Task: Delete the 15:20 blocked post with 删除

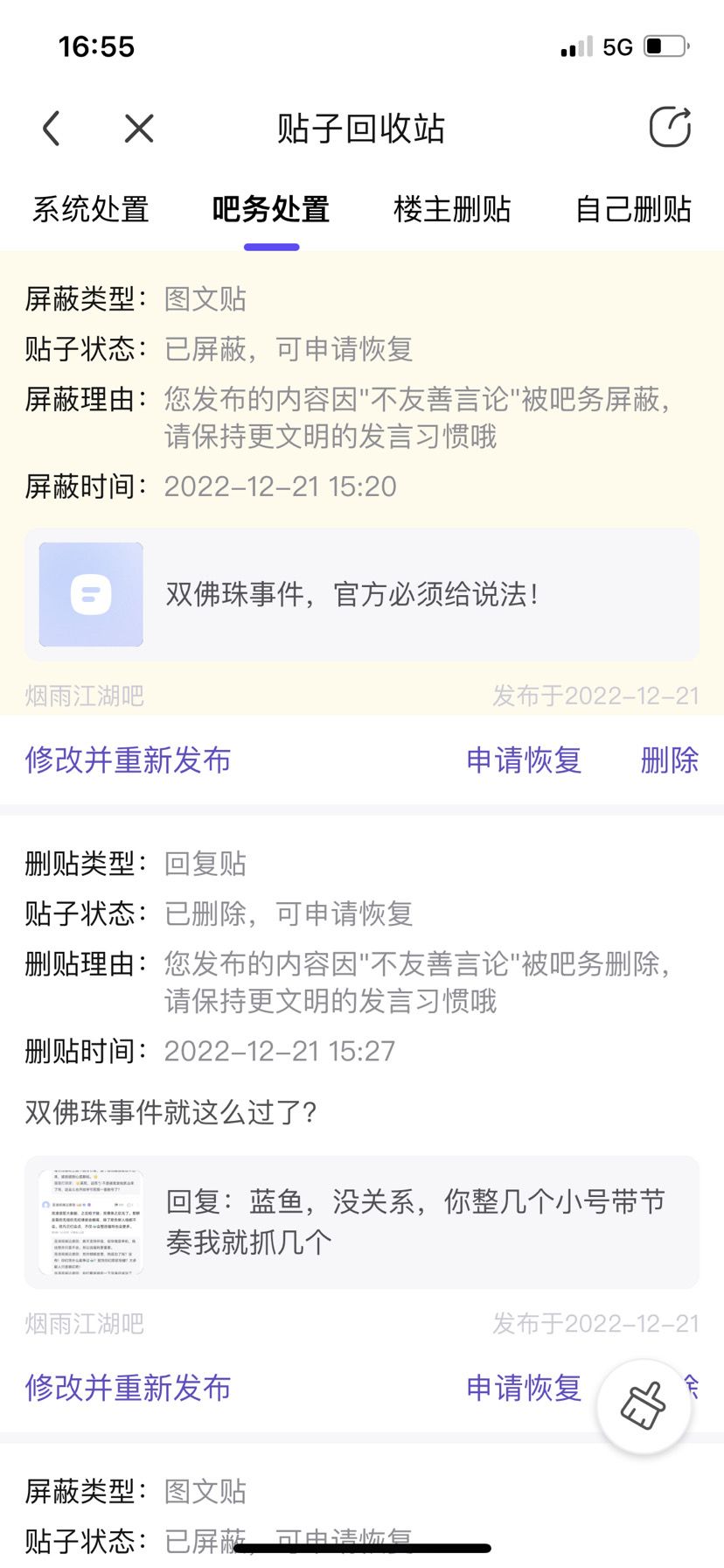Action: [x=670, y=759]
